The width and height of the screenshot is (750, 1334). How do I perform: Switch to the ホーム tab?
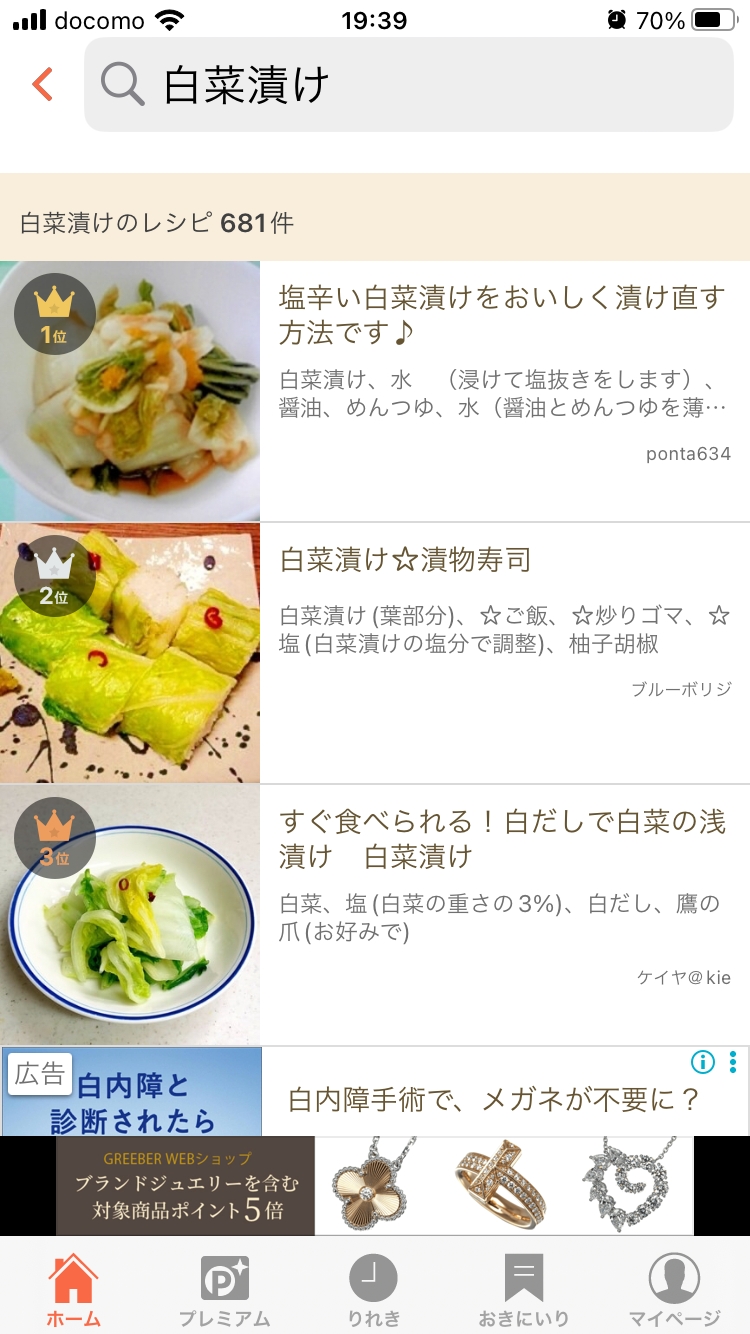(x=74, y=1289)
